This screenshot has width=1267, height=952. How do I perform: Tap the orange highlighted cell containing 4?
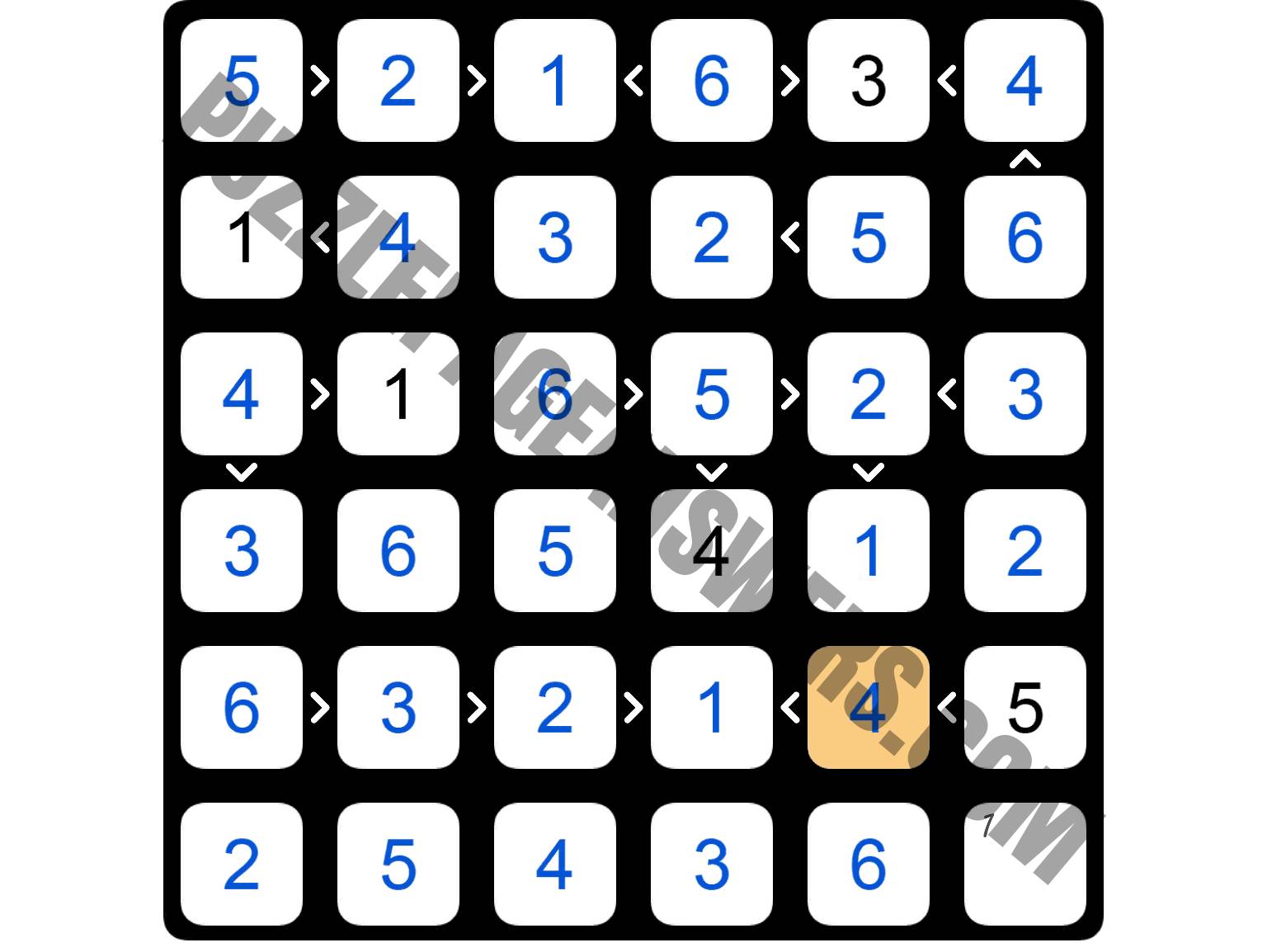click(868, 707)
